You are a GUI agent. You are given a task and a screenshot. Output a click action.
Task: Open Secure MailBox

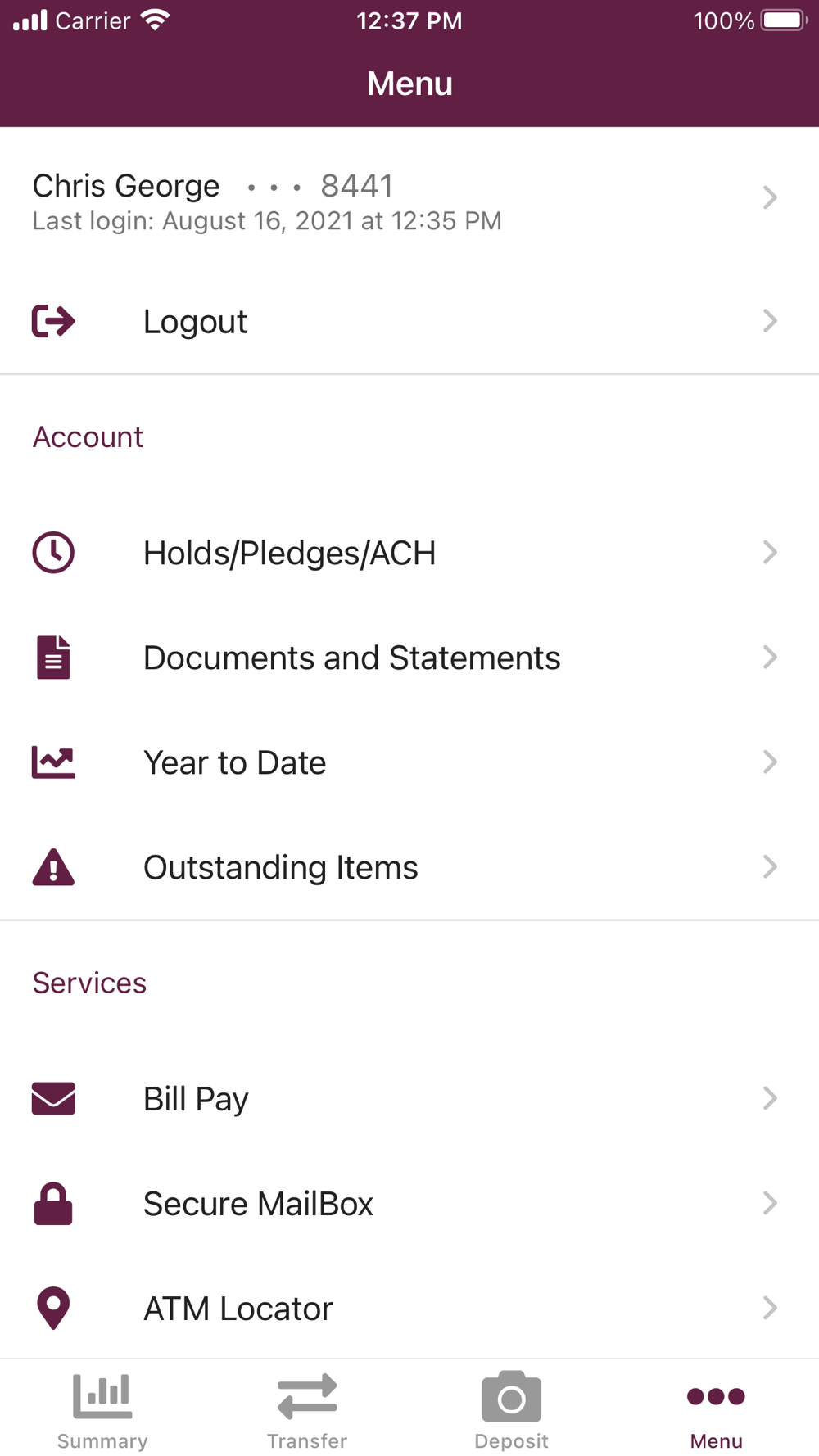409,1203
